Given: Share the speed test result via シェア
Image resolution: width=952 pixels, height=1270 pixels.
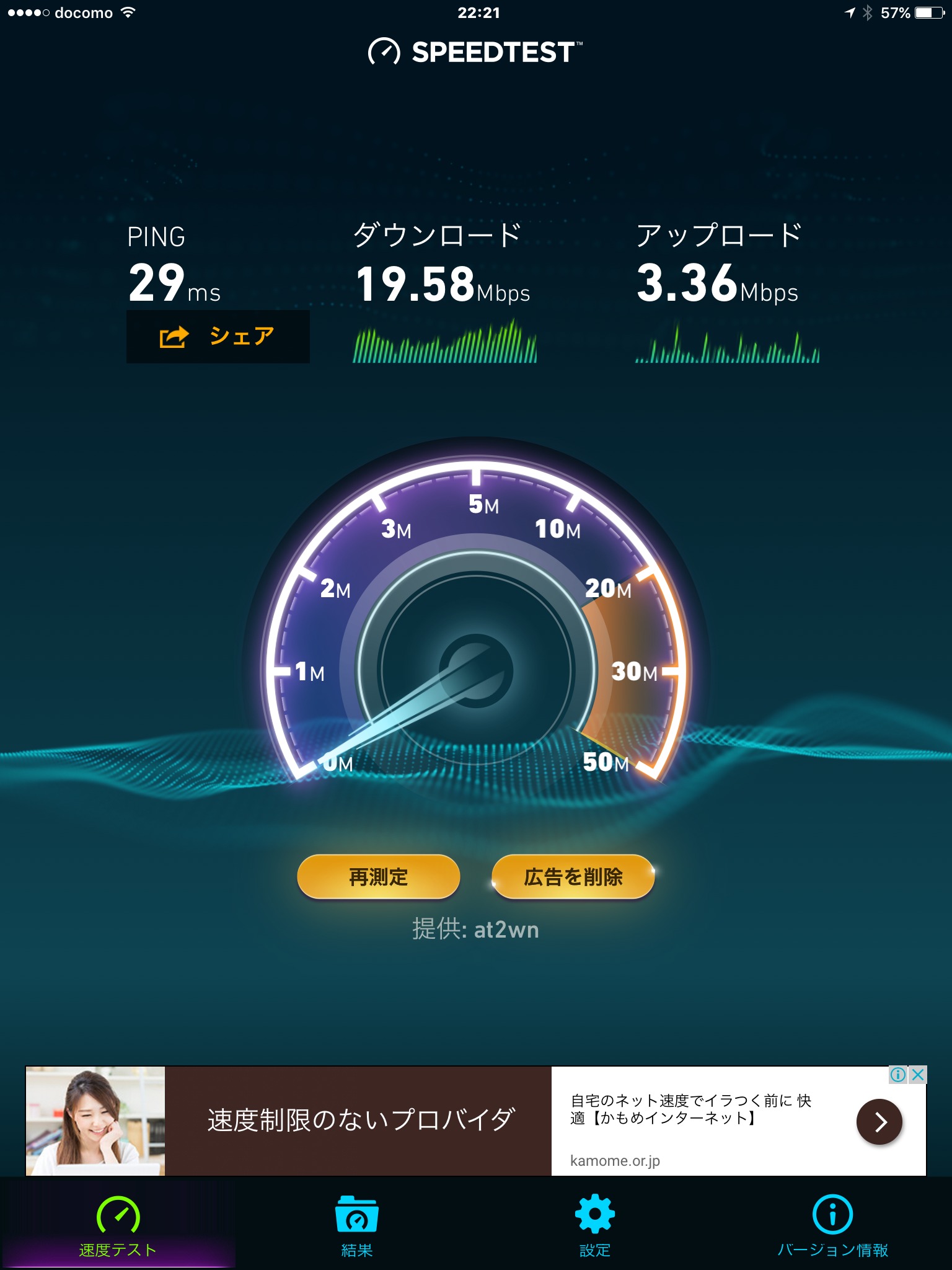Looking at the screenshot, I should 218,337.
